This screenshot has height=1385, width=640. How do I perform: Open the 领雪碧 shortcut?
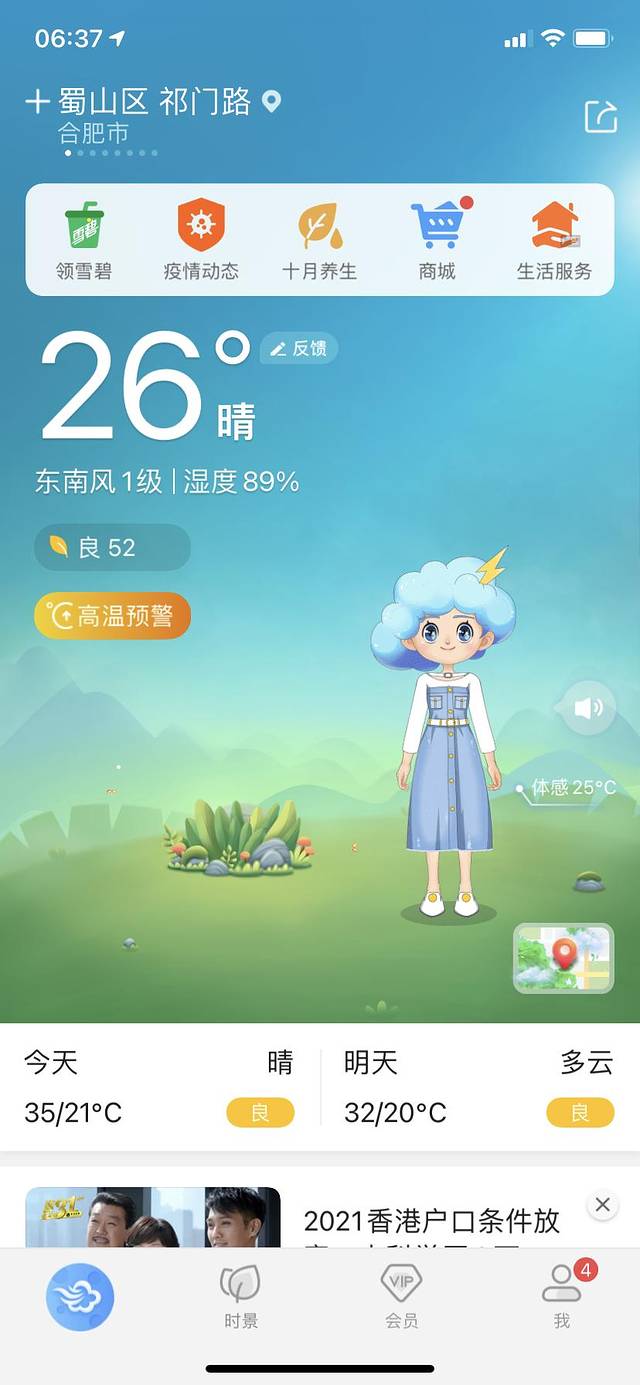click(x=84, y=240)
